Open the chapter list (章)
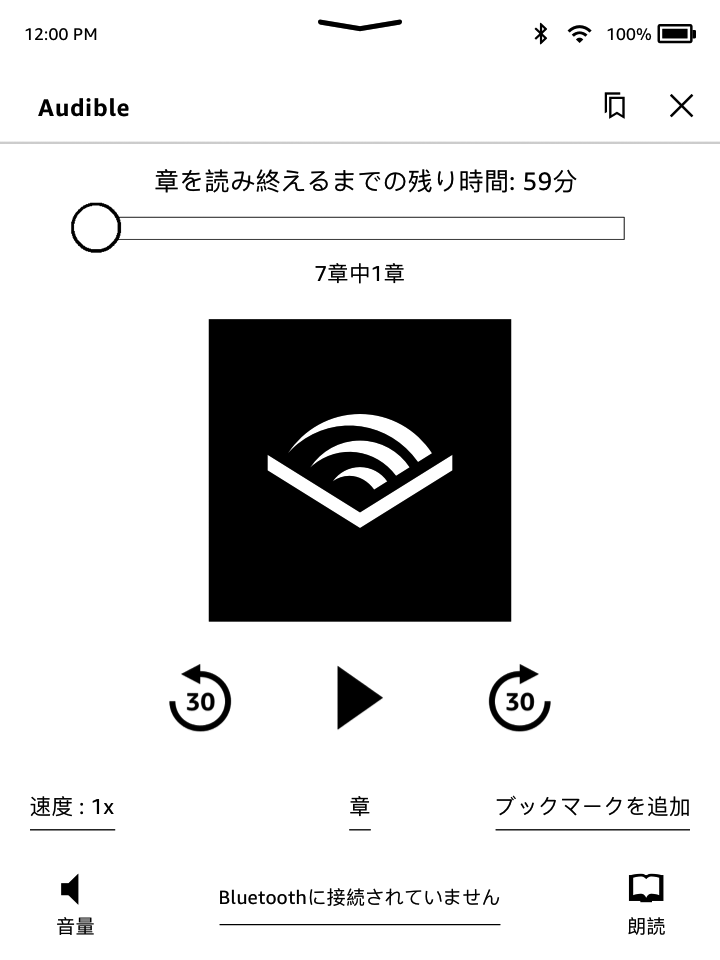 (x=360, y=807)
